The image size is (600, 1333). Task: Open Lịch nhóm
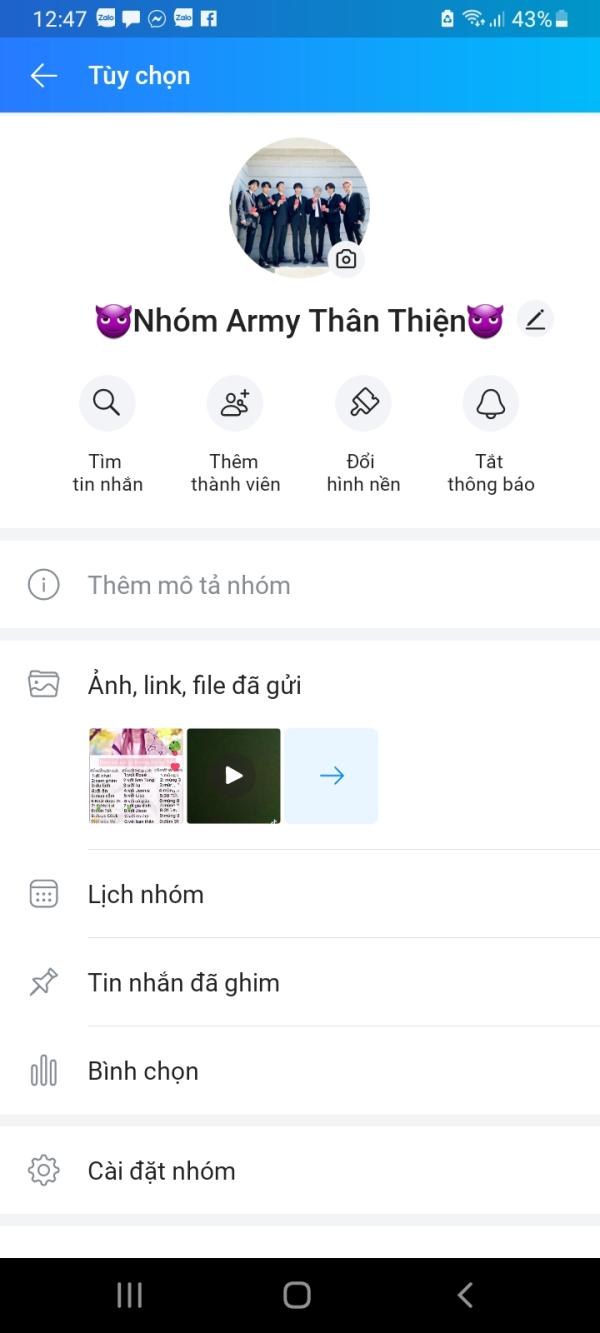(x=300, y=894)
